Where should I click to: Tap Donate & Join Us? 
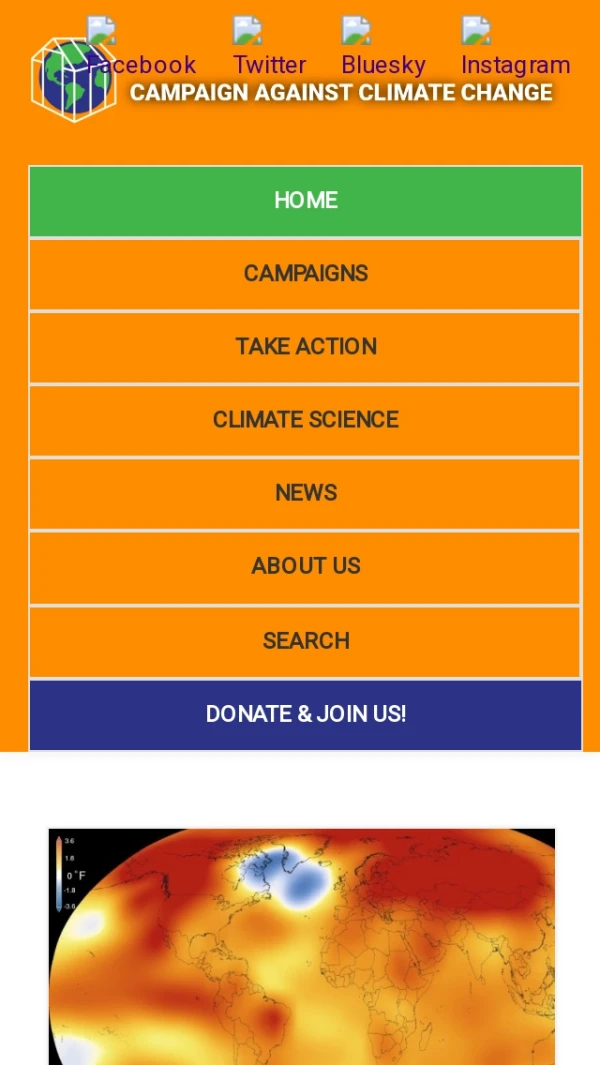[305, 714]
